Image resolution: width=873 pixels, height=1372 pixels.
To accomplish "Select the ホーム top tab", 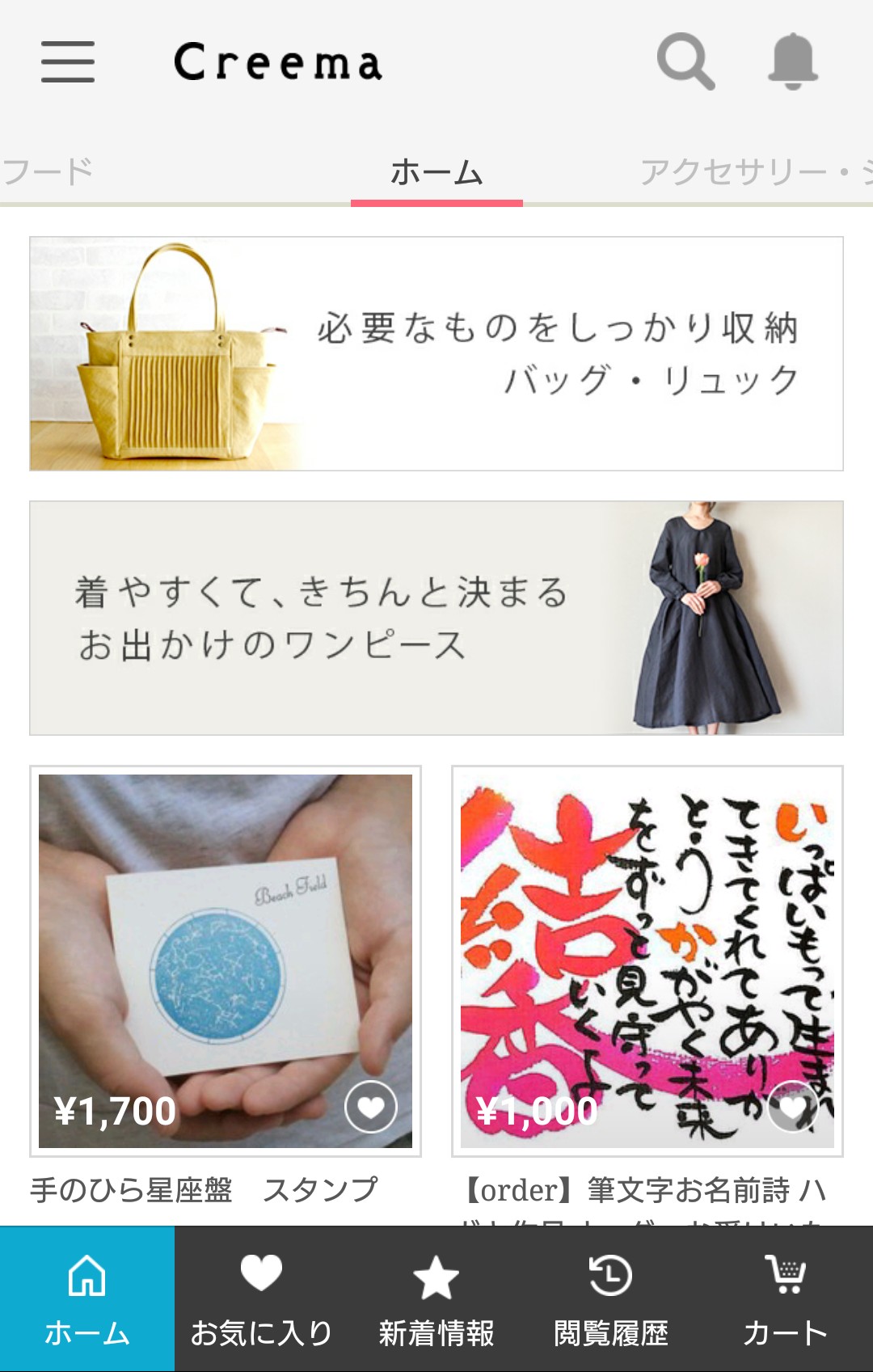I will pyautogui.click(x=436, y=172).
